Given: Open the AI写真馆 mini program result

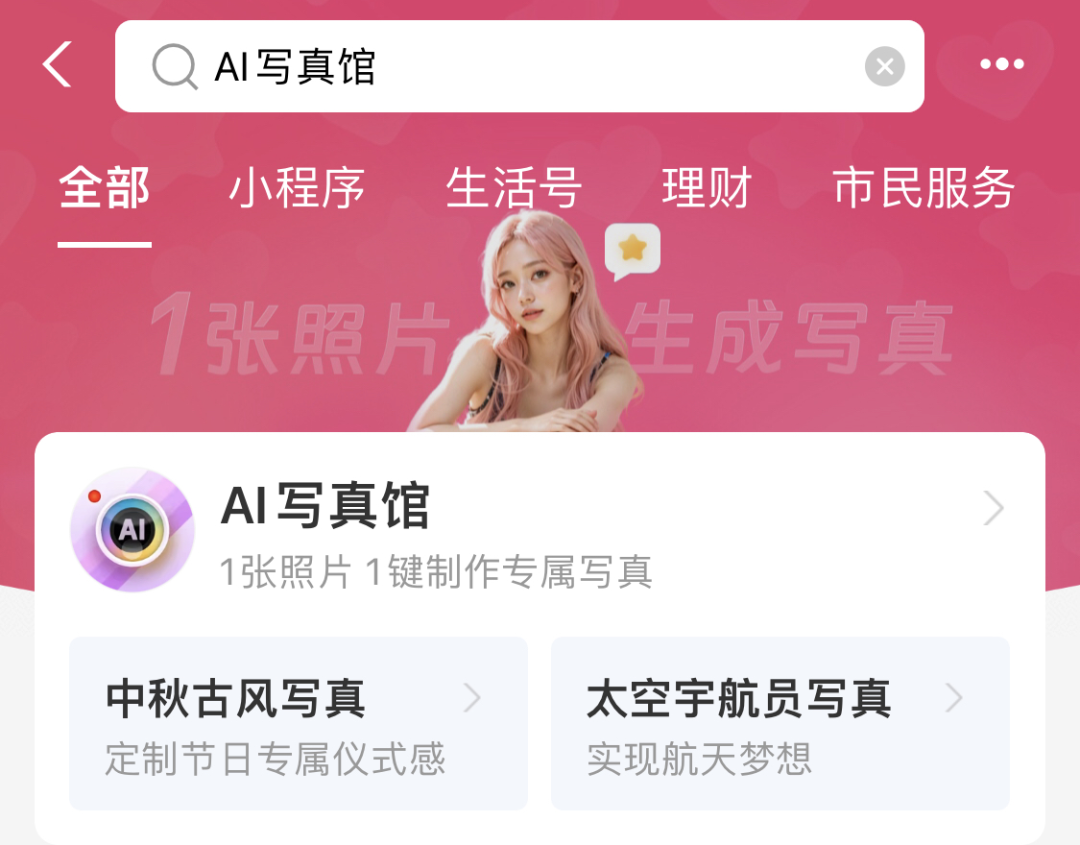Looking at the screenshot, I should pos(540,530).
